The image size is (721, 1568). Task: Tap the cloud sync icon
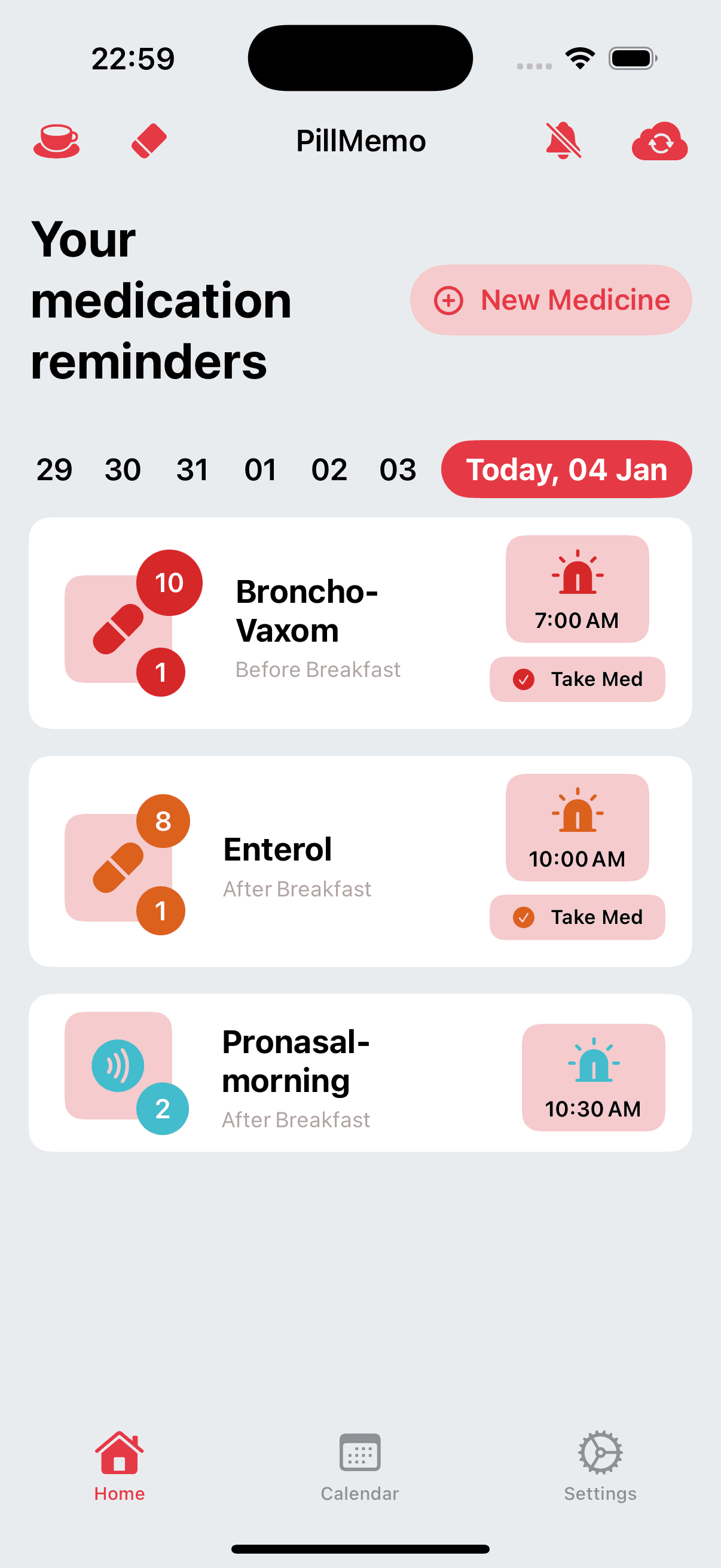tap(659, 141)
